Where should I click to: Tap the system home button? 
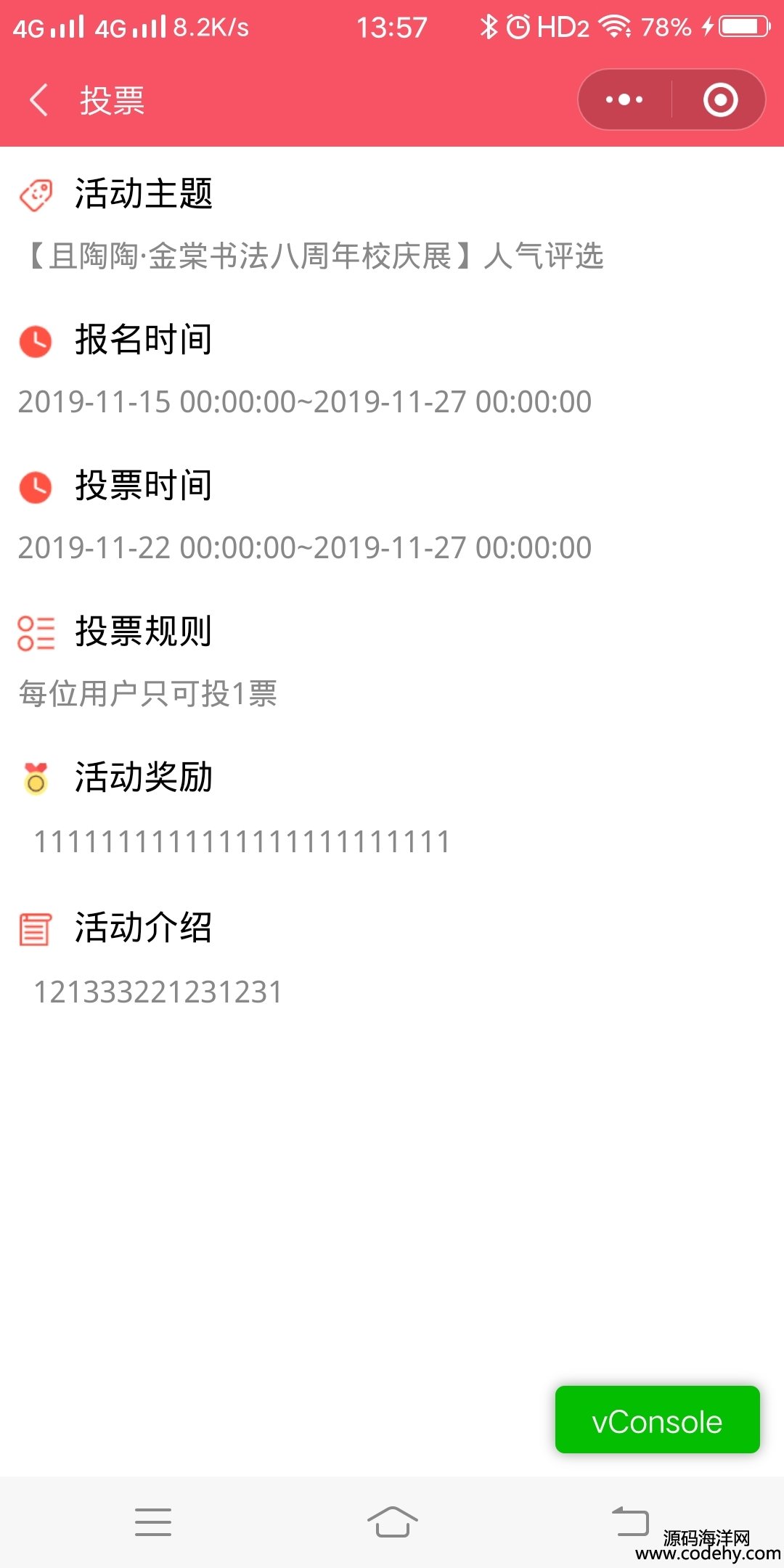pyautogui.click(x=392, y=1522)
